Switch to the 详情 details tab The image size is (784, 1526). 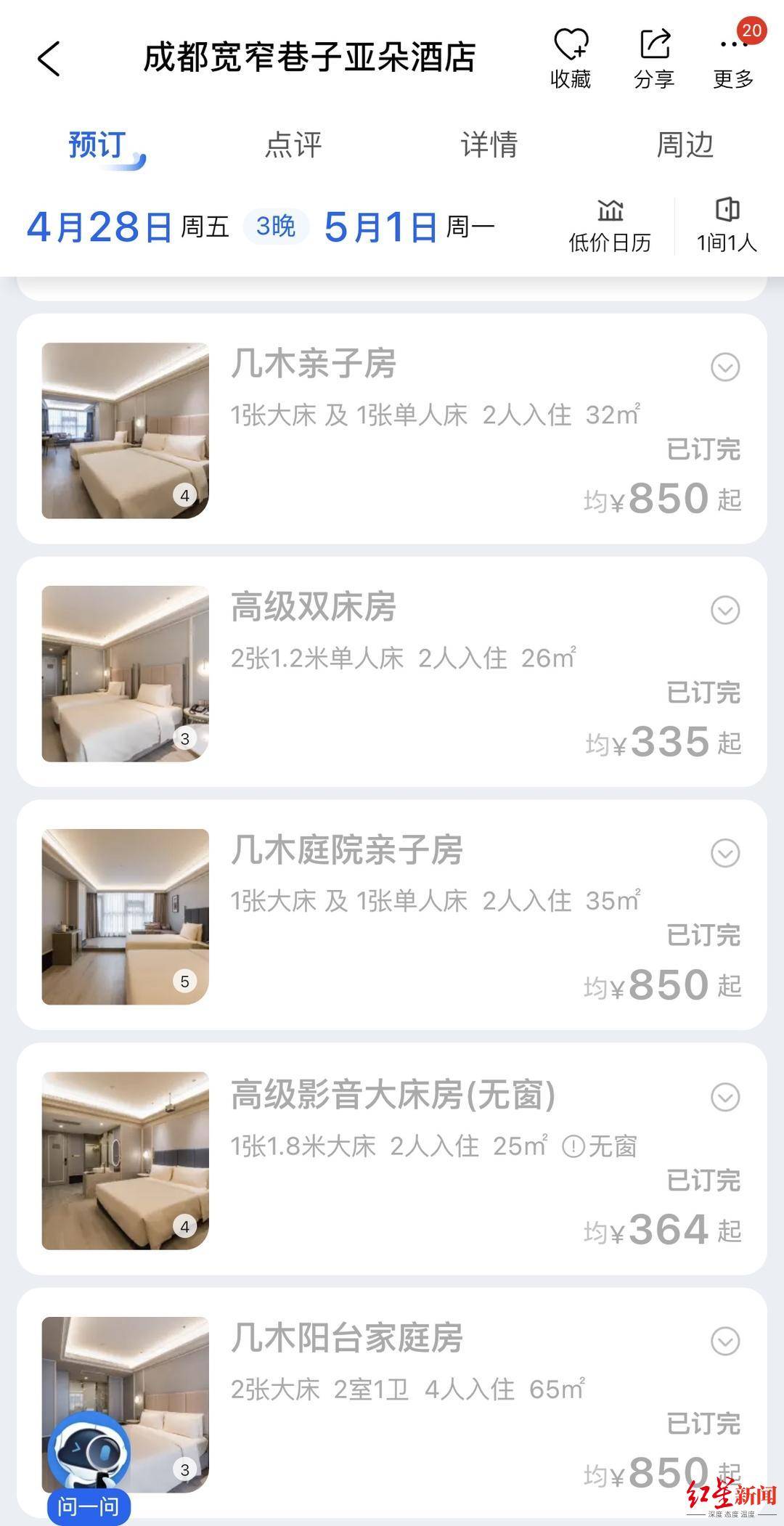point(489,144)
